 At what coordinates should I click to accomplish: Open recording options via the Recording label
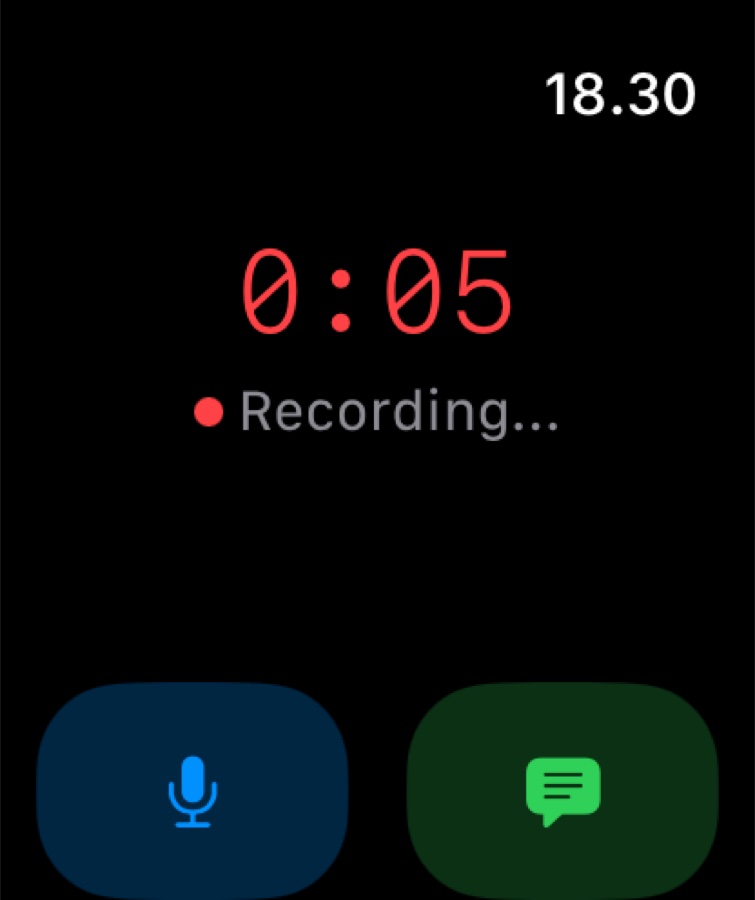pos(400,410)
